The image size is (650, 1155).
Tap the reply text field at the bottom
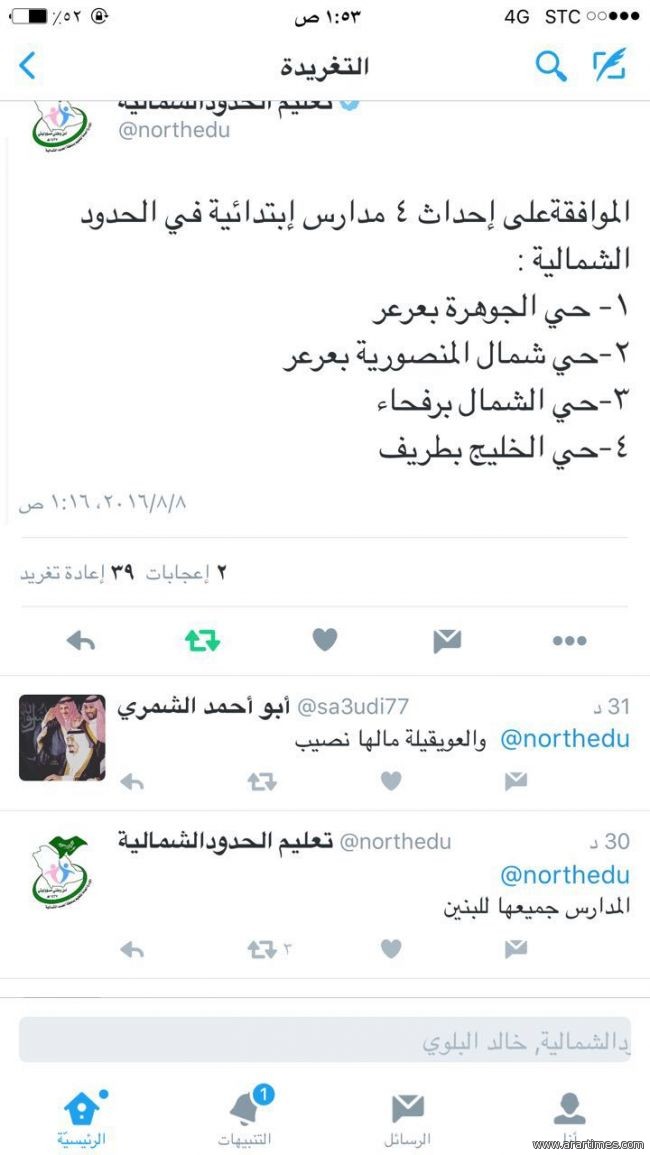(x=325, y=1040)
